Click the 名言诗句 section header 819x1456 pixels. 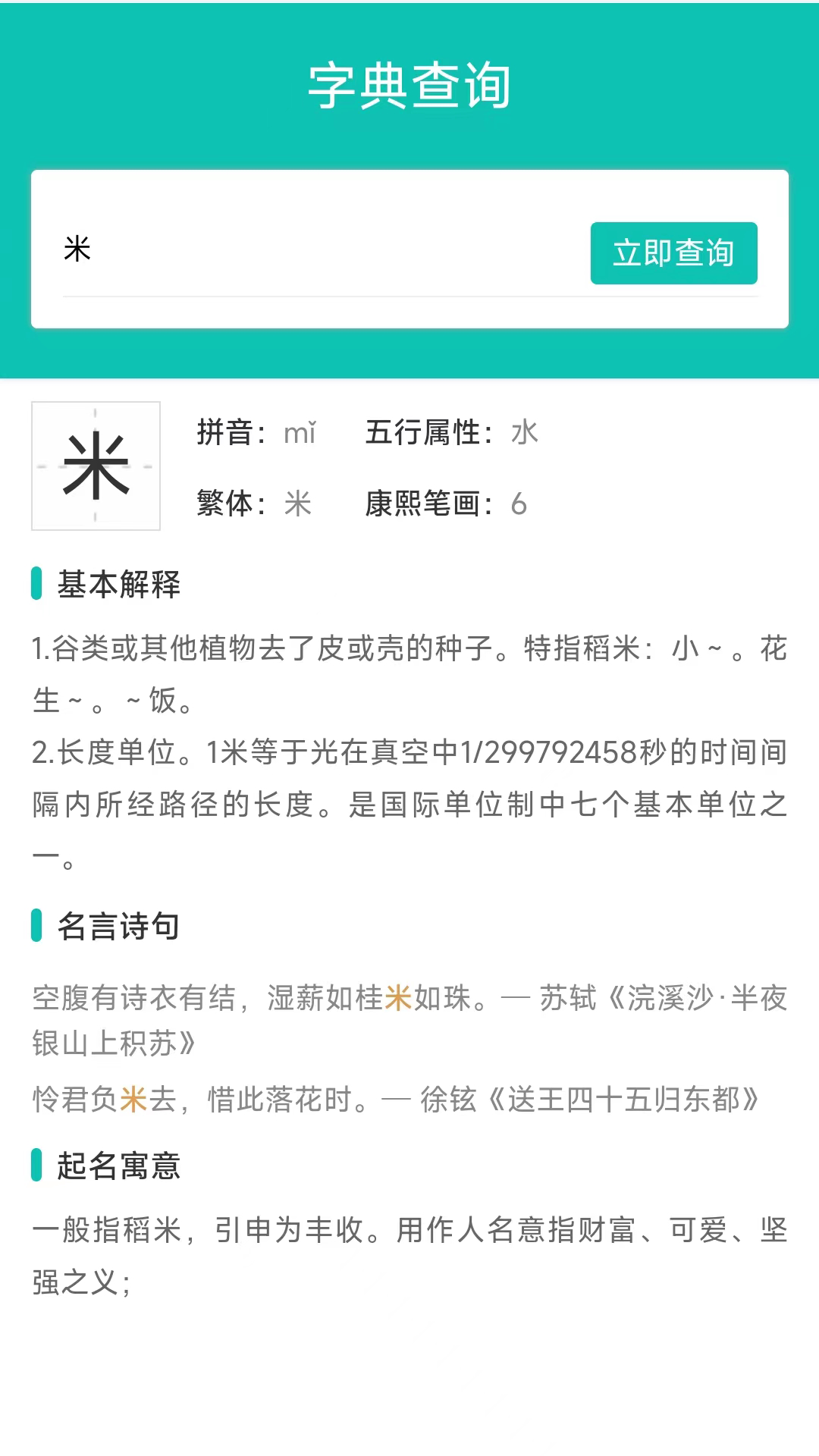pos(118,927)
